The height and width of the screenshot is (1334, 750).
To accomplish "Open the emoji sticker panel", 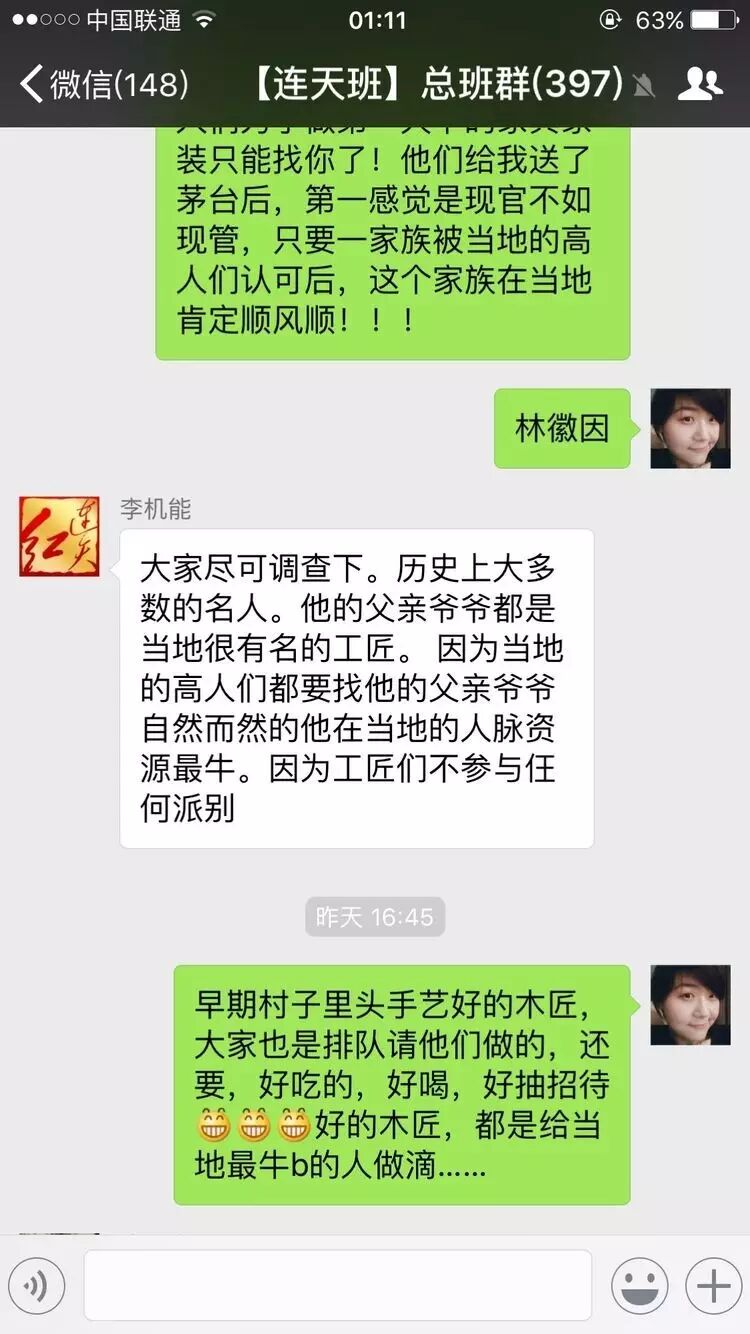I will (640, 1285).
